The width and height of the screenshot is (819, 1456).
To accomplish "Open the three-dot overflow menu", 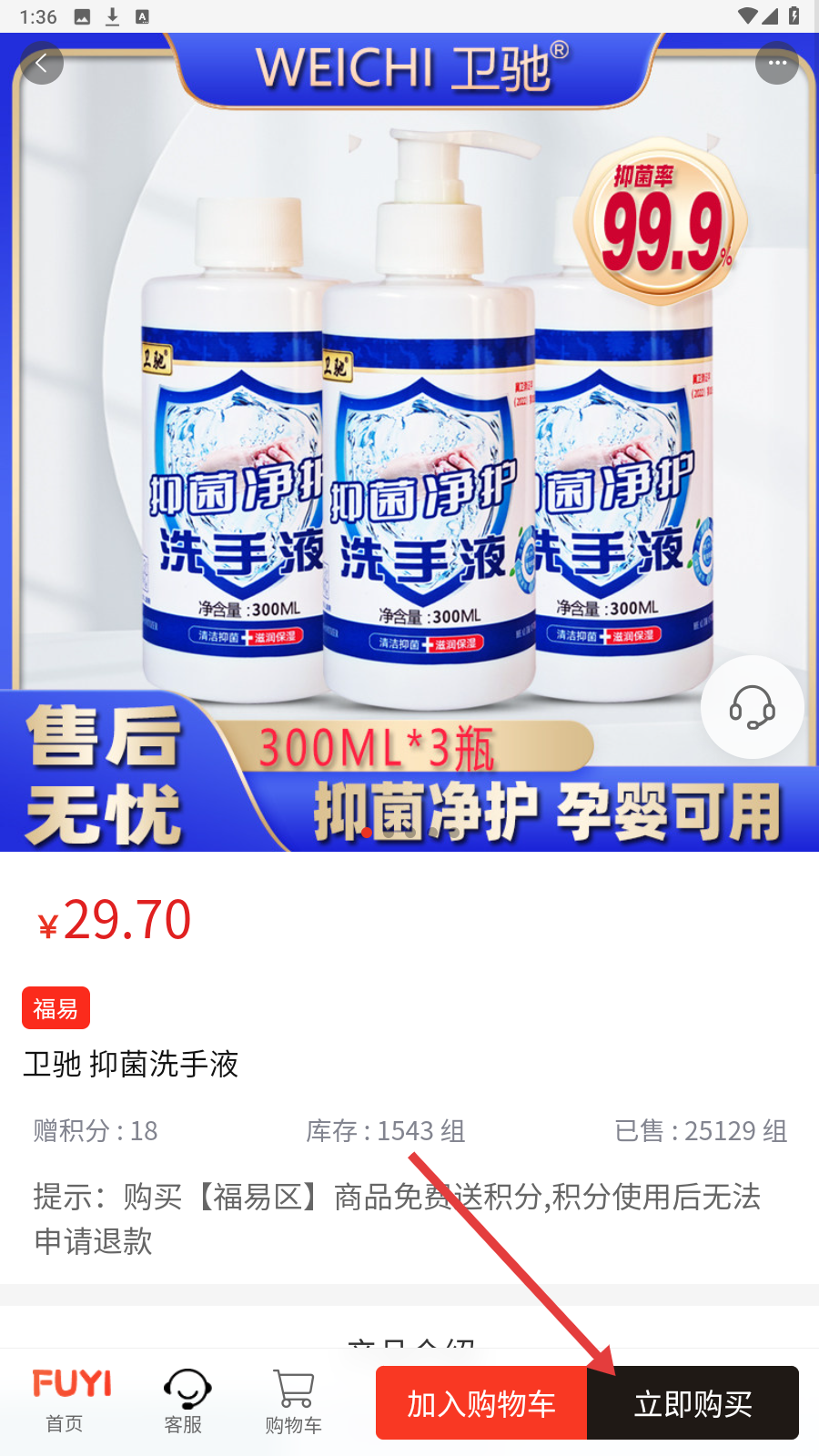I will point(776,64).
